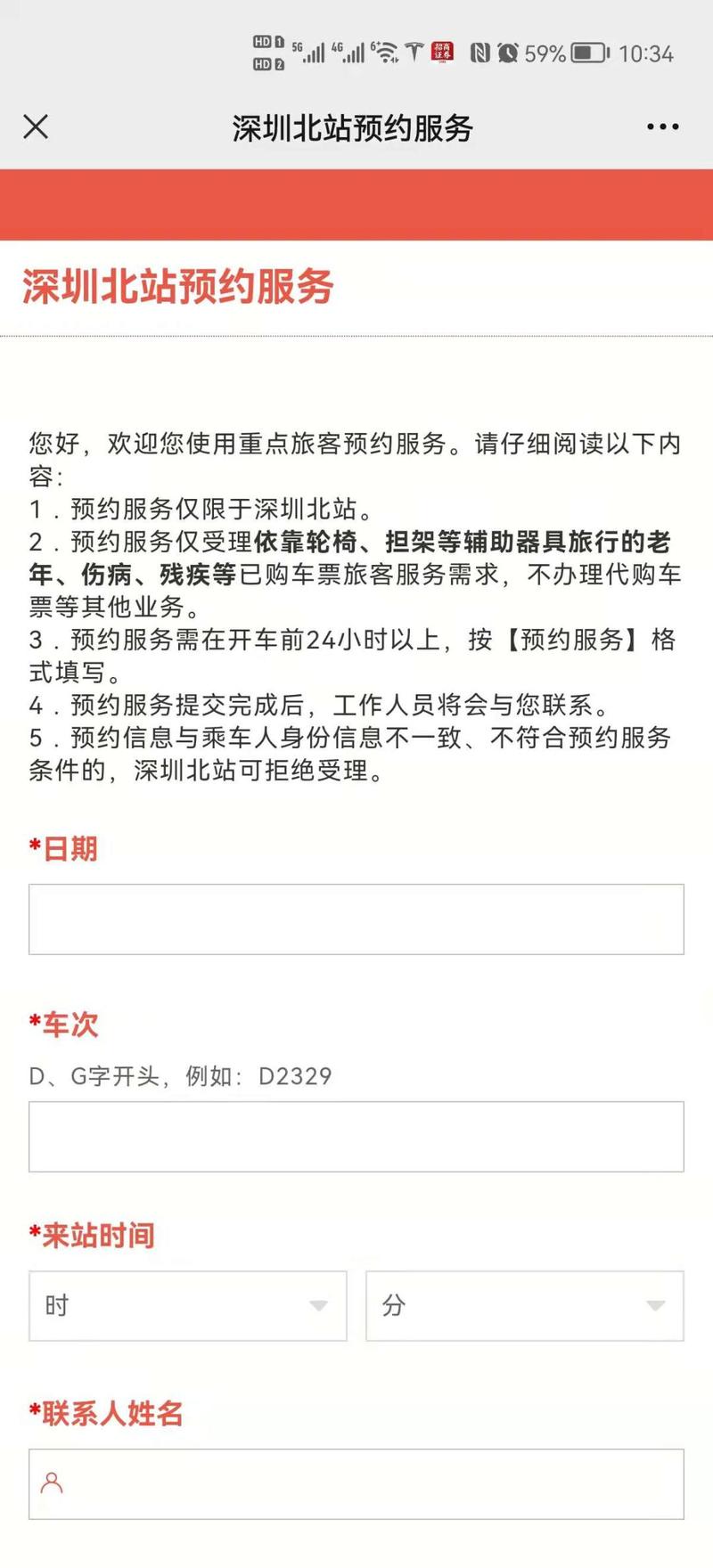713x1568 pixels.
Task: Expand the 分 minute dropdown
Action: coord(525,1306)
